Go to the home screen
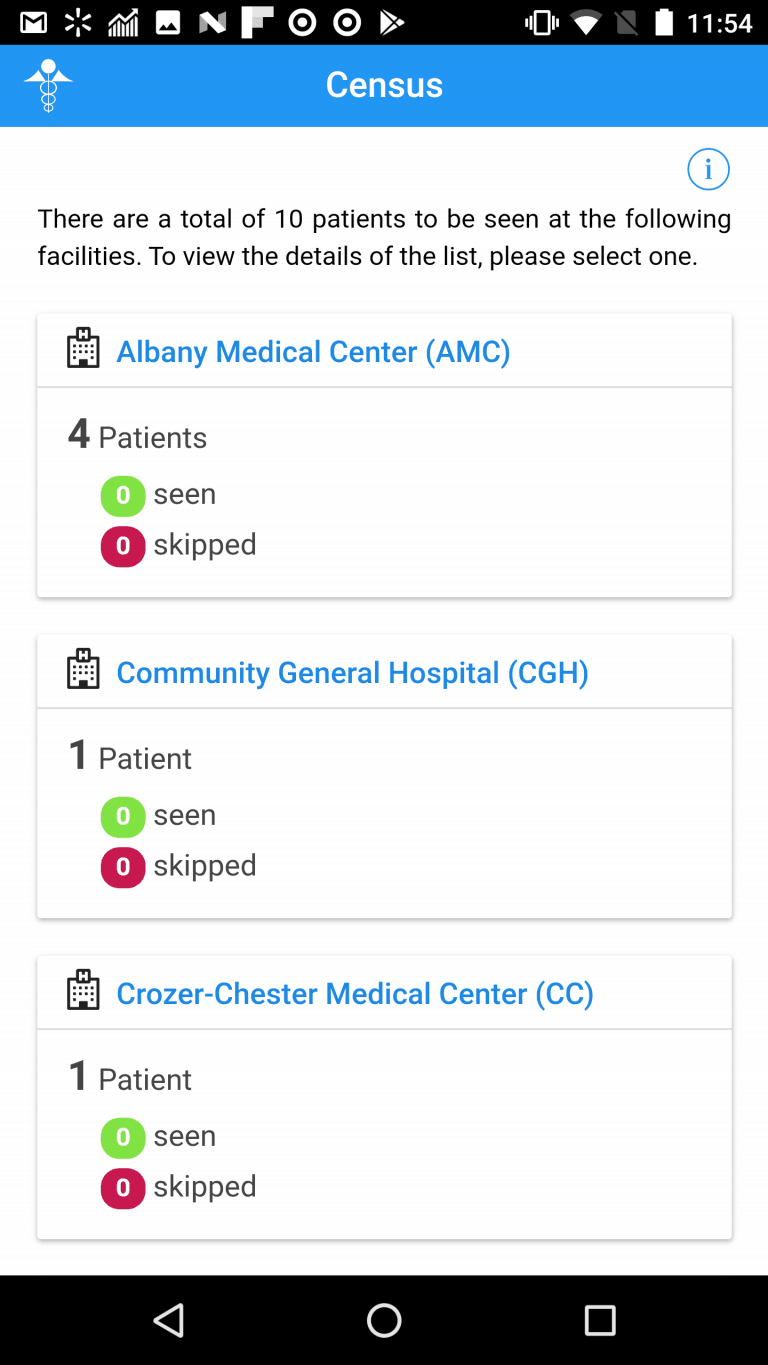 [384, 1320]
